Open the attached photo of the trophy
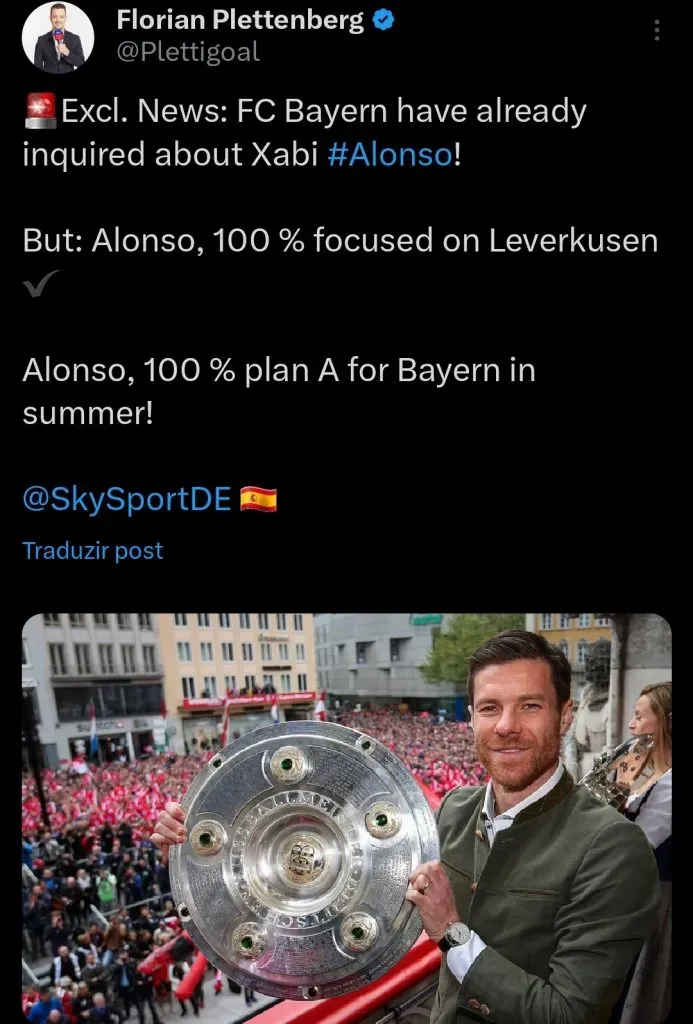693x1024 pixels. point(346,817)
